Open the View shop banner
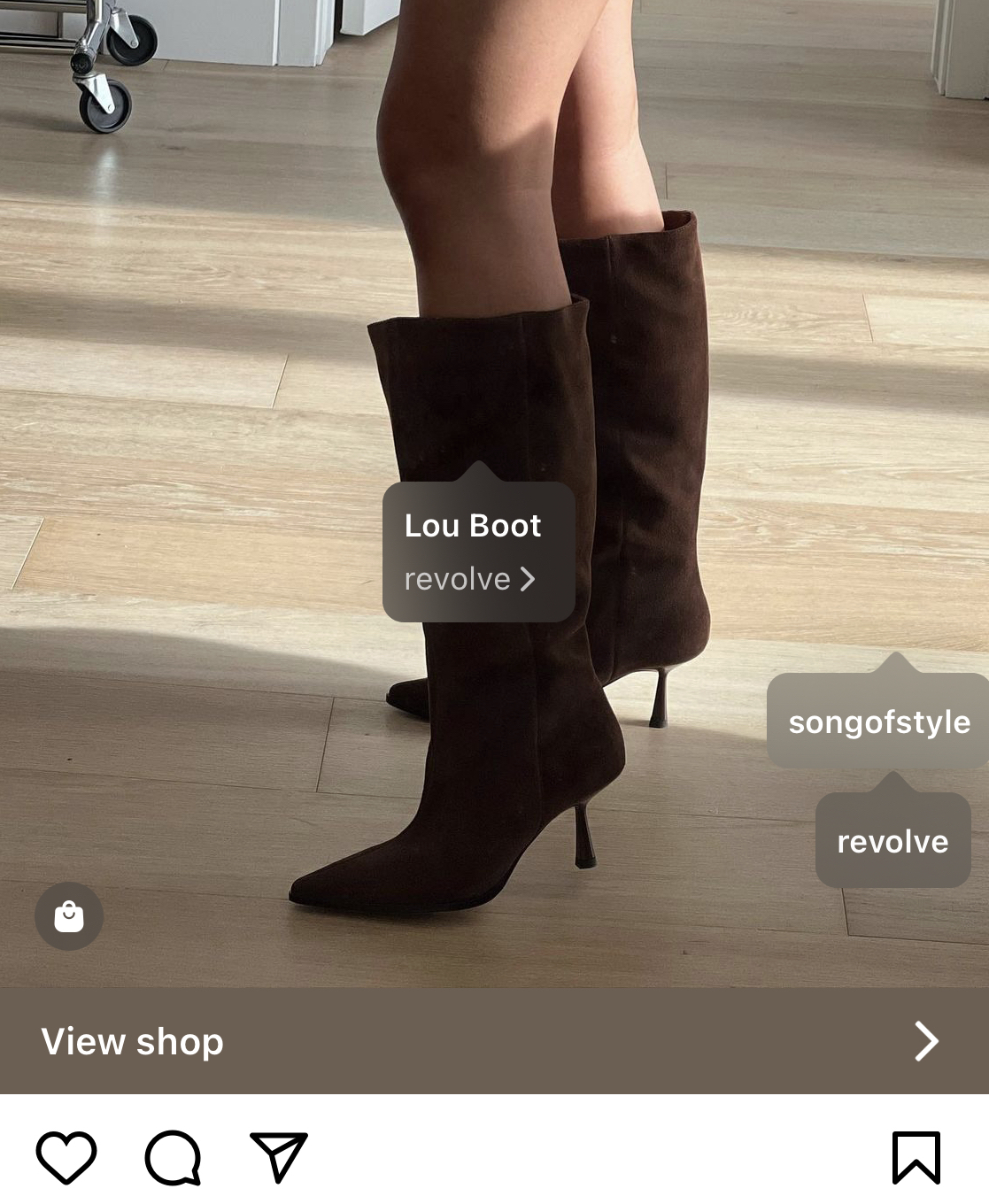 [x=494, y=1041]
